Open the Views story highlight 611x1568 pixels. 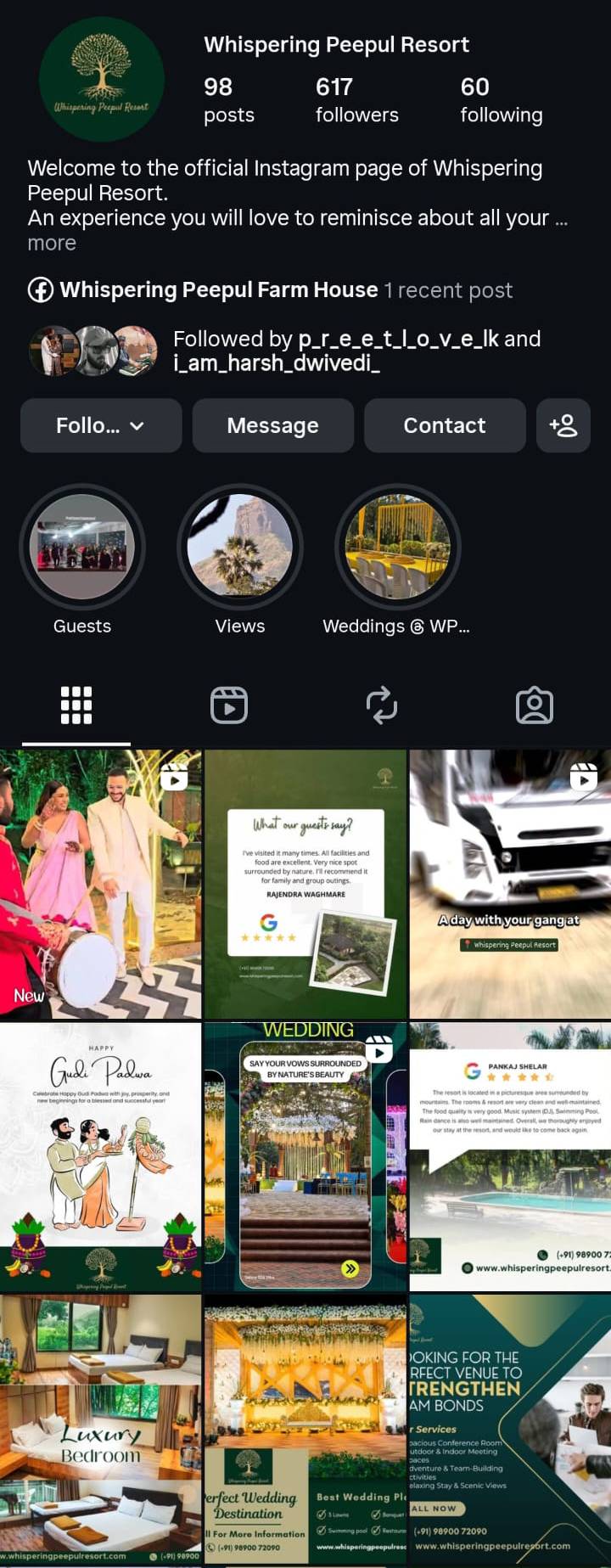tap(240, 548)
